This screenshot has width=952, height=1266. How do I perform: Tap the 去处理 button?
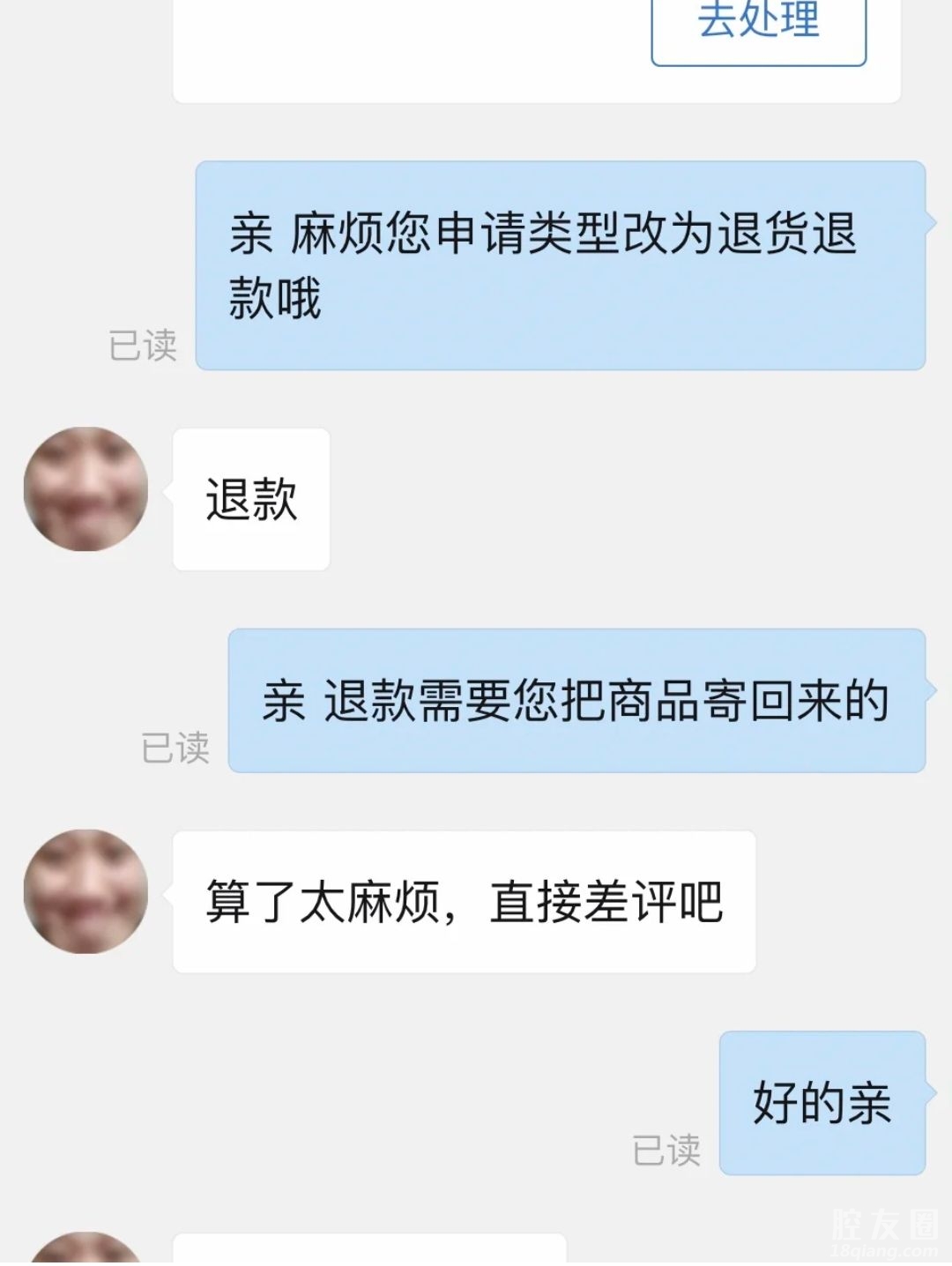[x=758, y=26]
